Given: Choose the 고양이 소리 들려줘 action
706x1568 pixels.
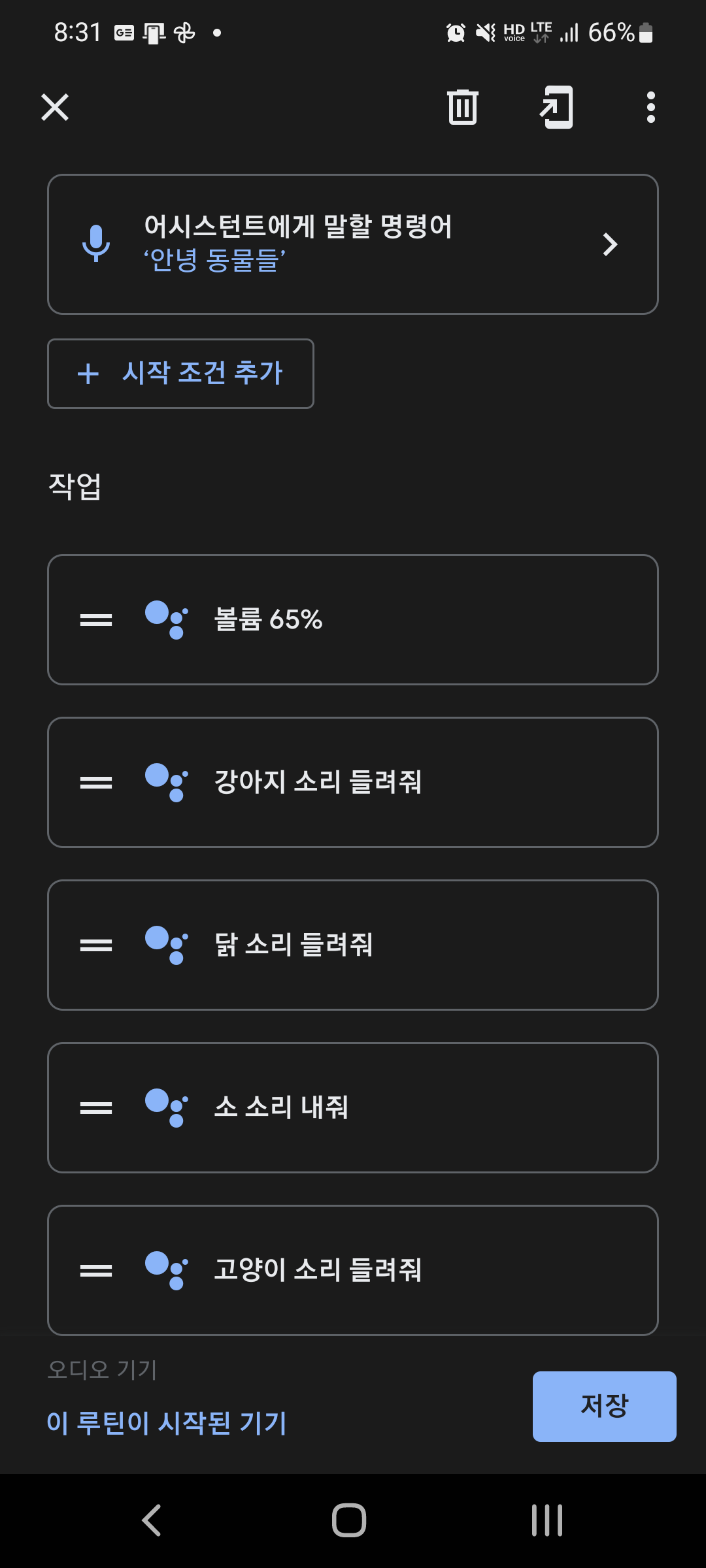Looking at the screenshot, I should (x=353, y=1270).
